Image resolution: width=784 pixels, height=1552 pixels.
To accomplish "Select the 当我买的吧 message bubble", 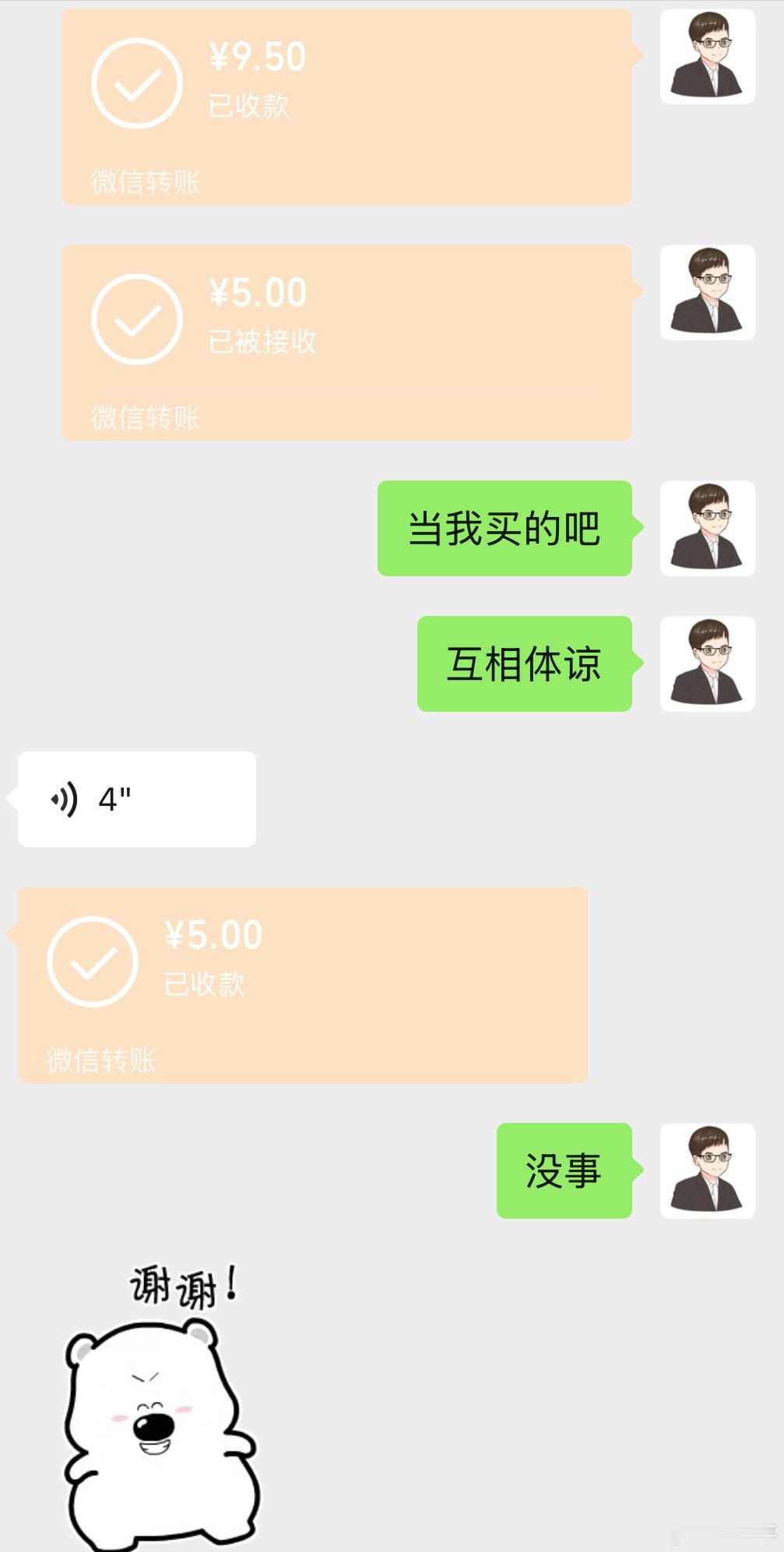I will [x=505, y=528].
